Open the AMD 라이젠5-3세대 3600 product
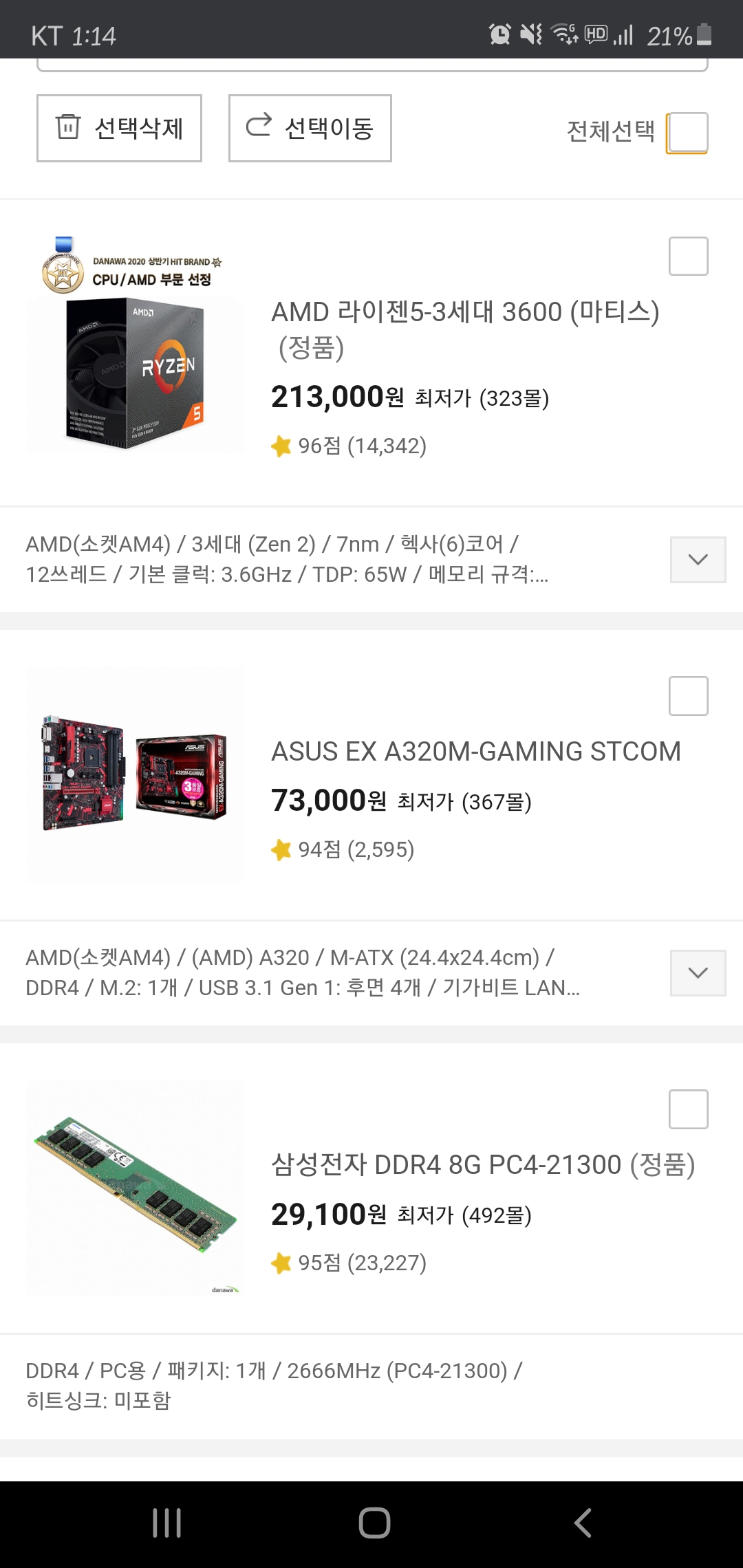The height and width of the screenshot is (1568, 743). (465, 329)
